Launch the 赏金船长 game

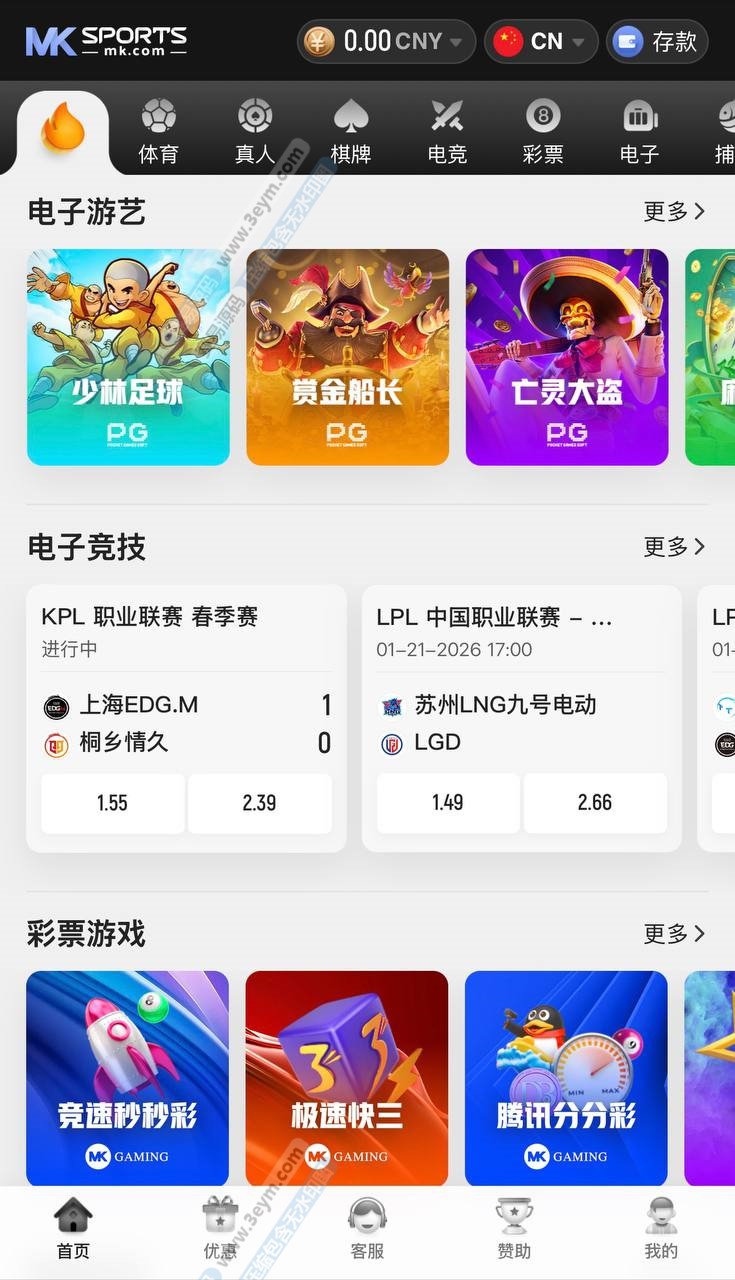(347, 357)
